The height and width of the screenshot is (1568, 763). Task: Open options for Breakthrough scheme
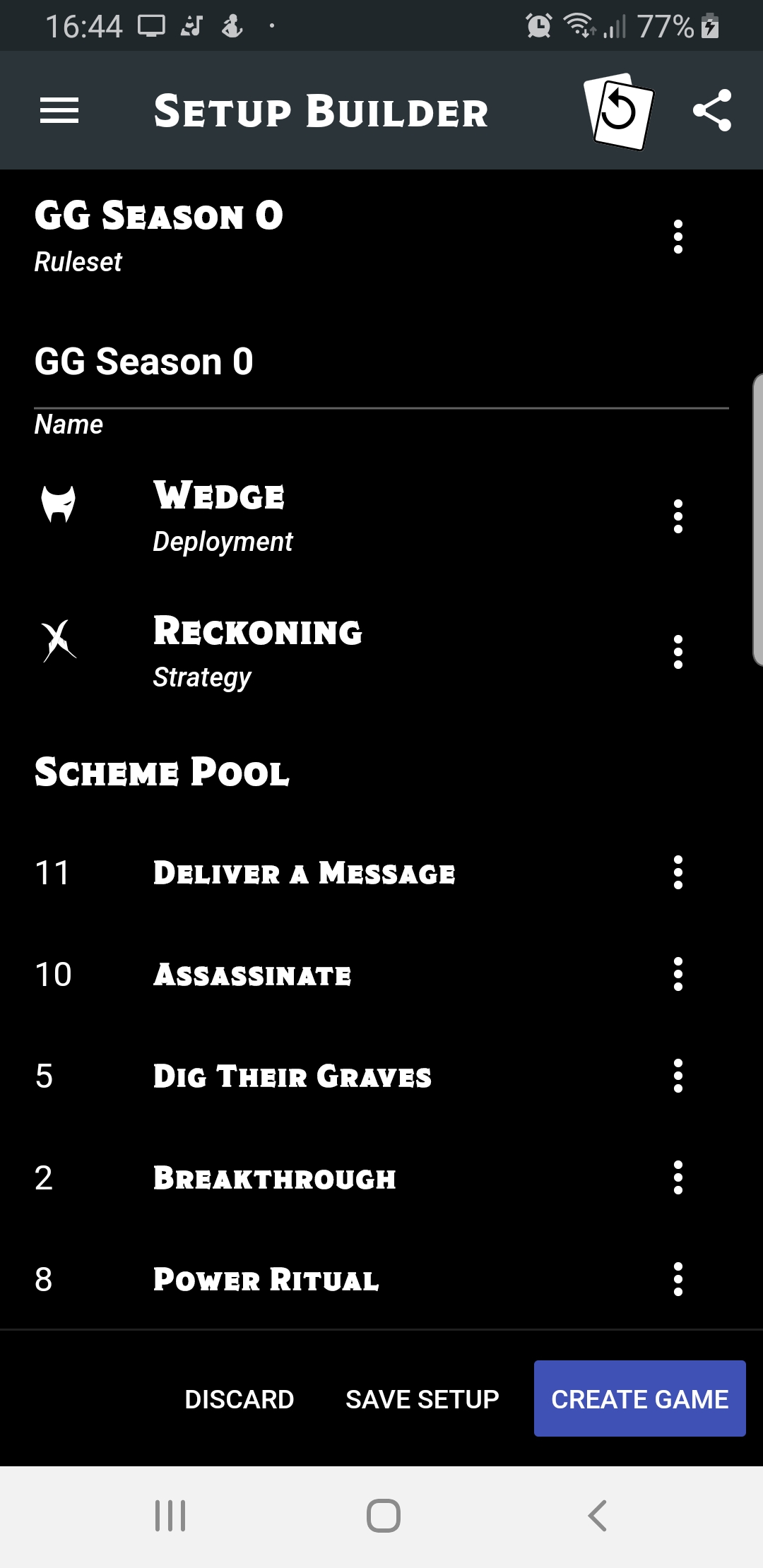(x=678, y=1178)
